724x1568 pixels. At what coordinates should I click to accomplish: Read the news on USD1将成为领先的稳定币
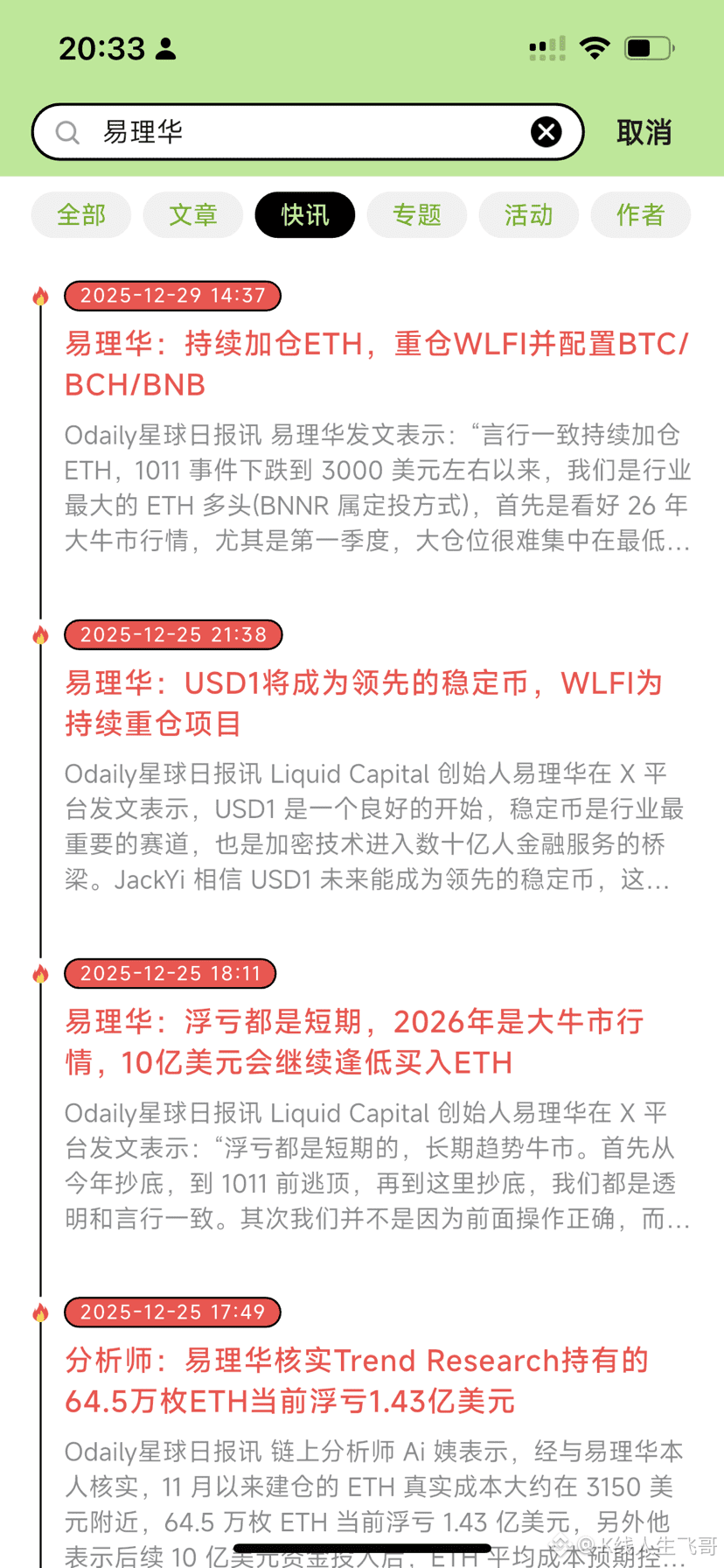click(364, 703)
